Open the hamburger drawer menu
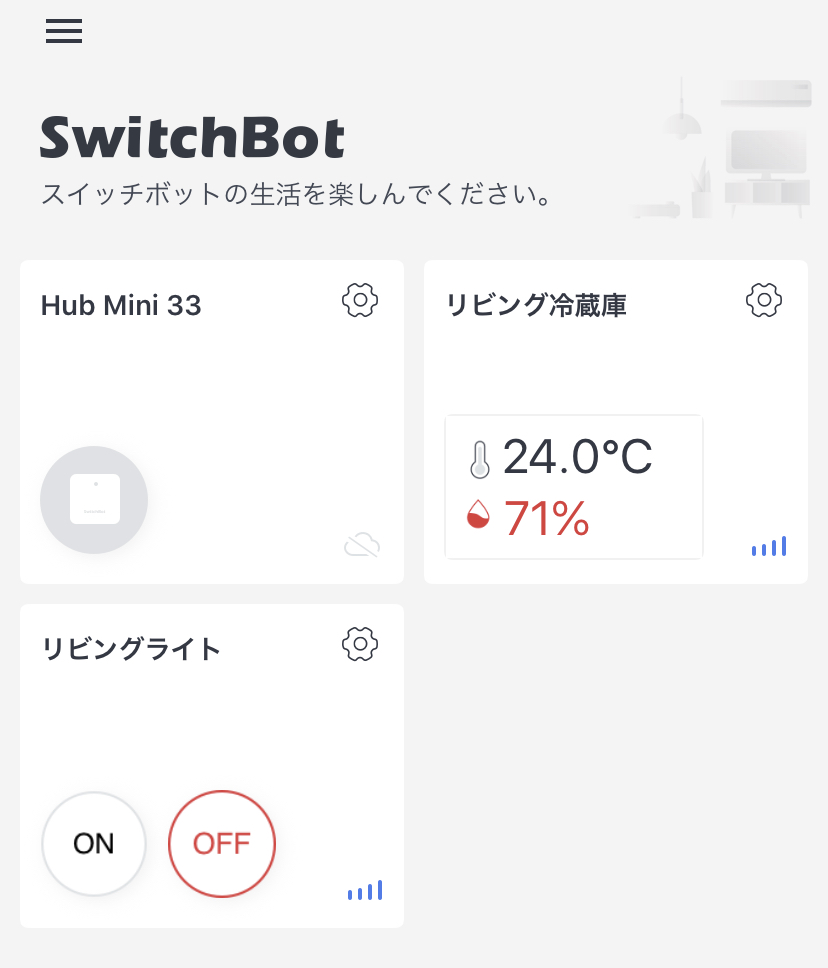The width and height of the screenshot is (828, 968). point(64,31)
